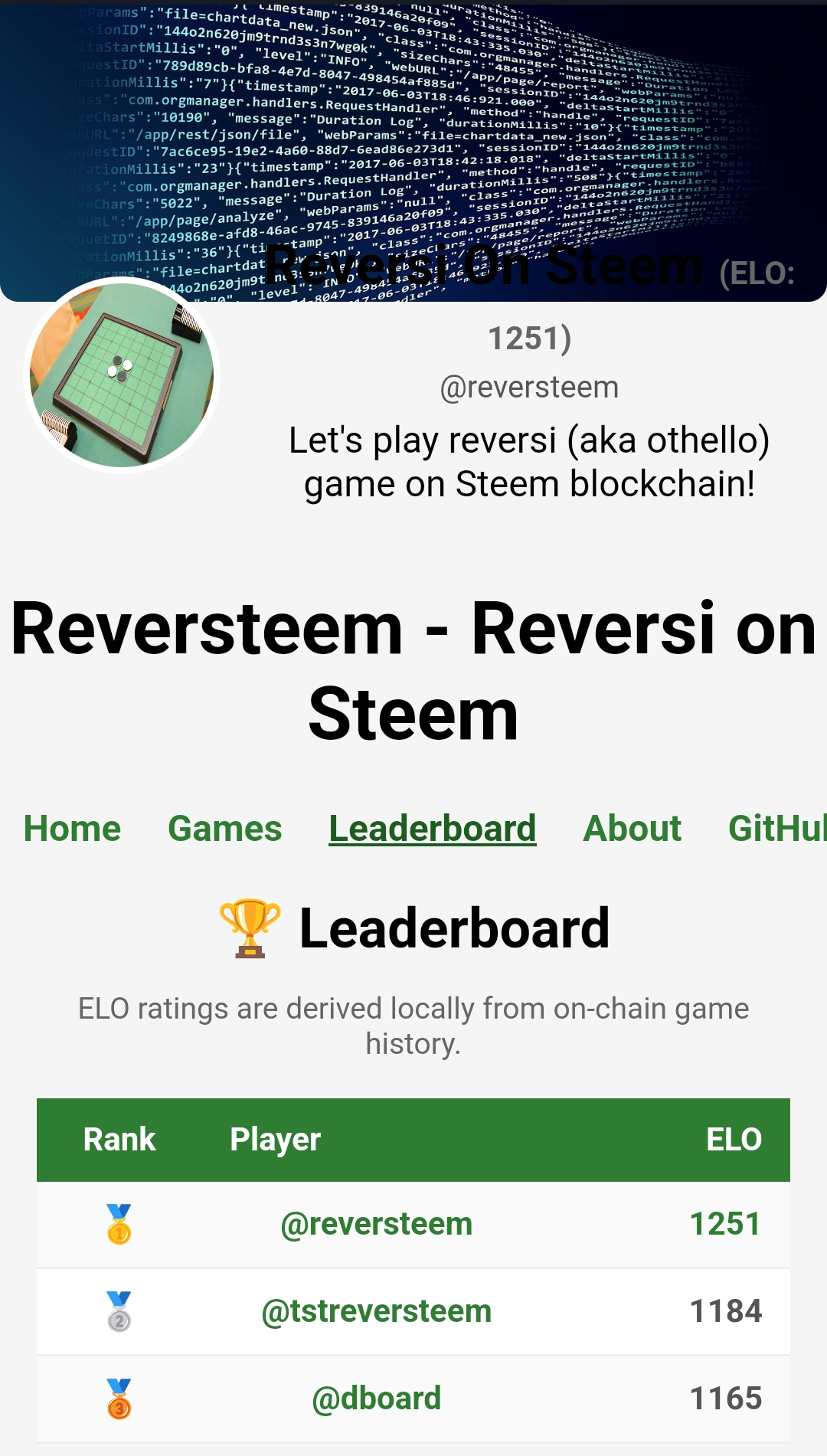Open the About page
This screenshot has height=1456, width=827.
(x=632, y=829)
